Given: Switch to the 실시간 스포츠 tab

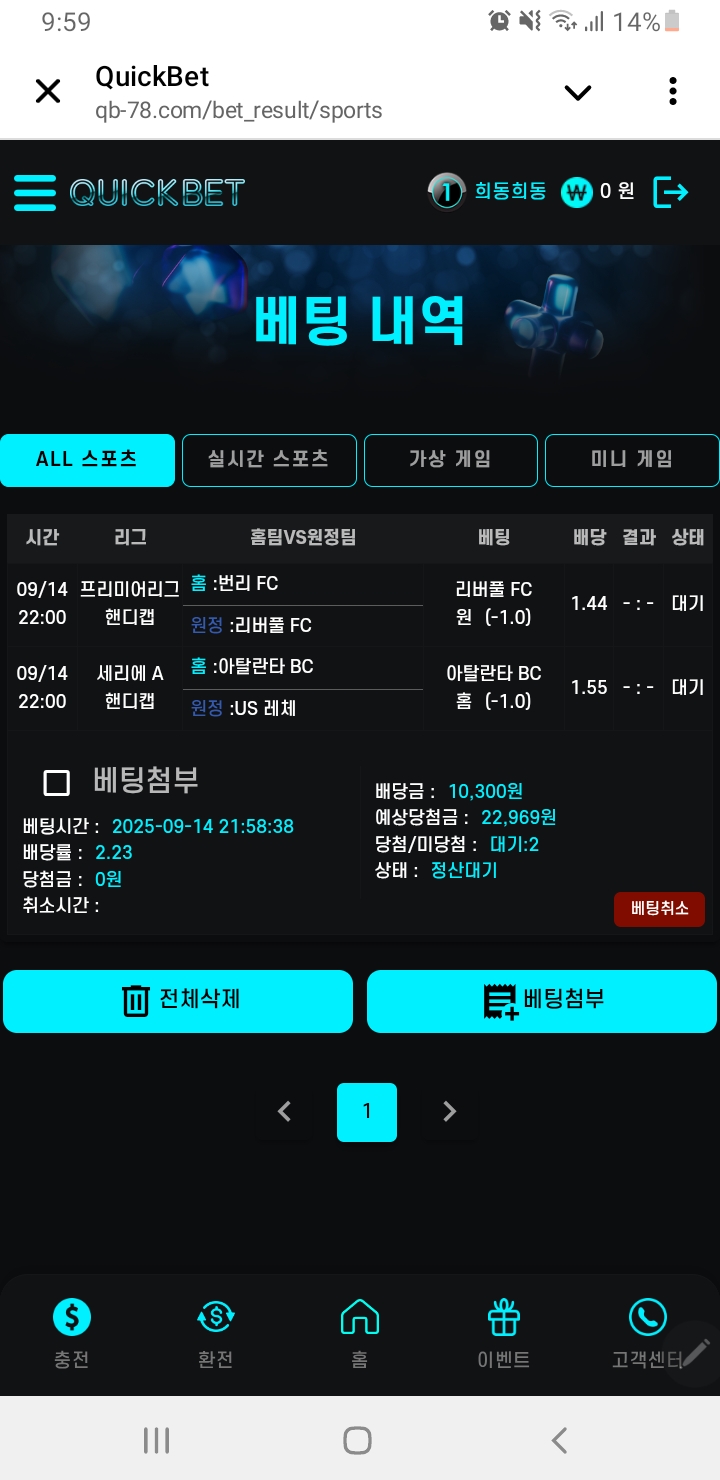Looking at the screenshot, I should pos(269,460).
